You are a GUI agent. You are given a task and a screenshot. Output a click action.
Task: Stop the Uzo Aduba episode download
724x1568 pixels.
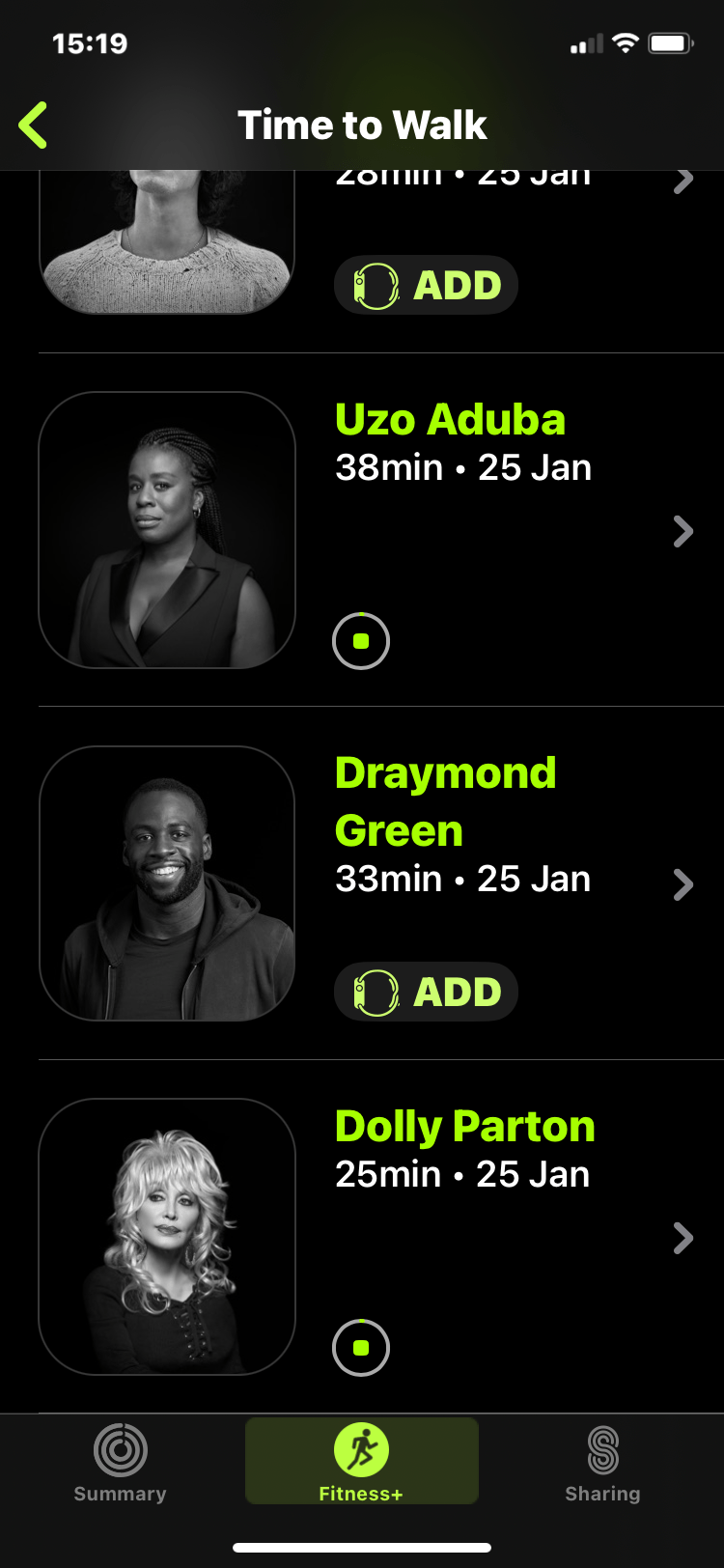(x=361, y=641)
